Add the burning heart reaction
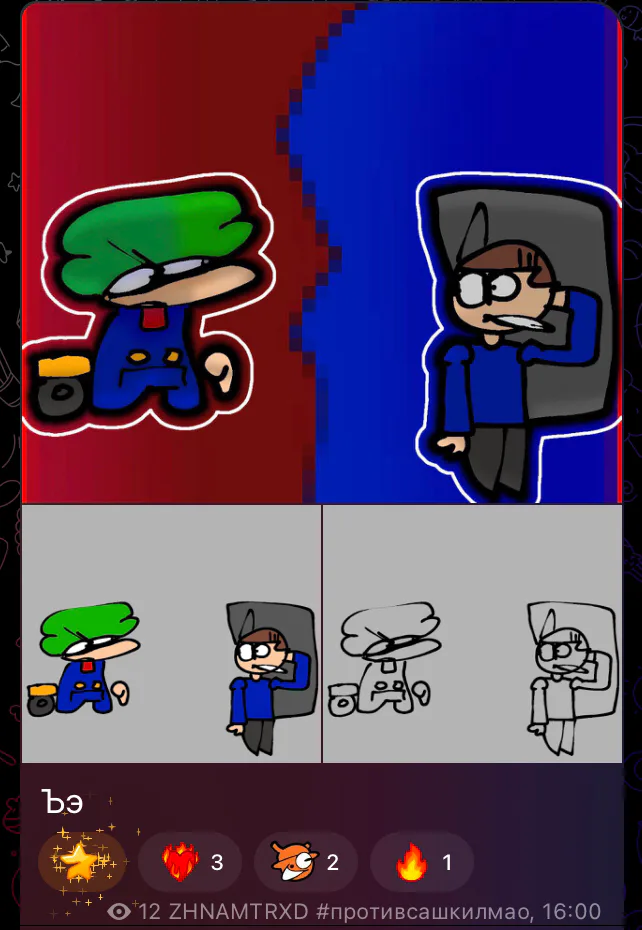Viewport: 642px width, 930px height. [x=190, y=862]
